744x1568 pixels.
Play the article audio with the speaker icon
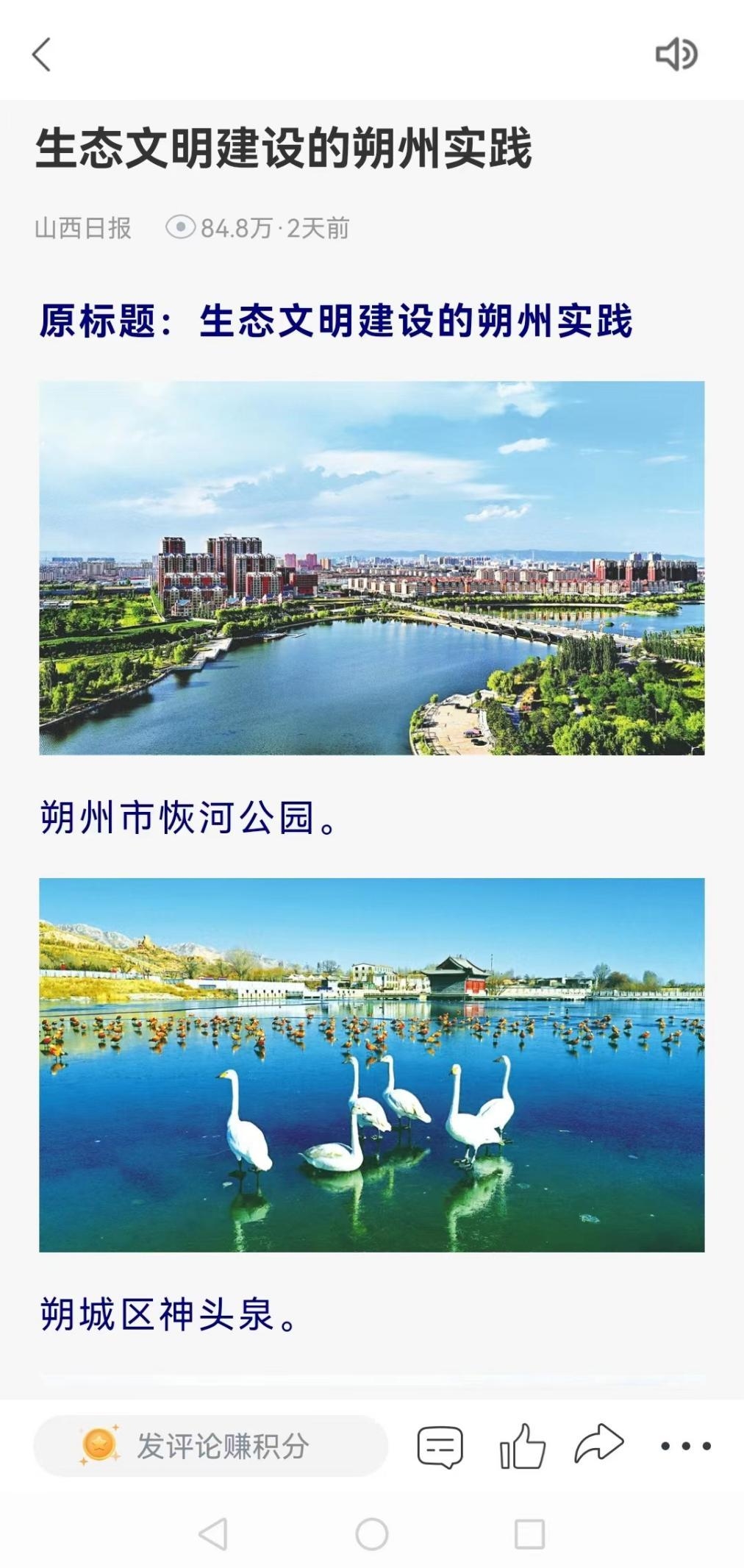pos(676,55)
